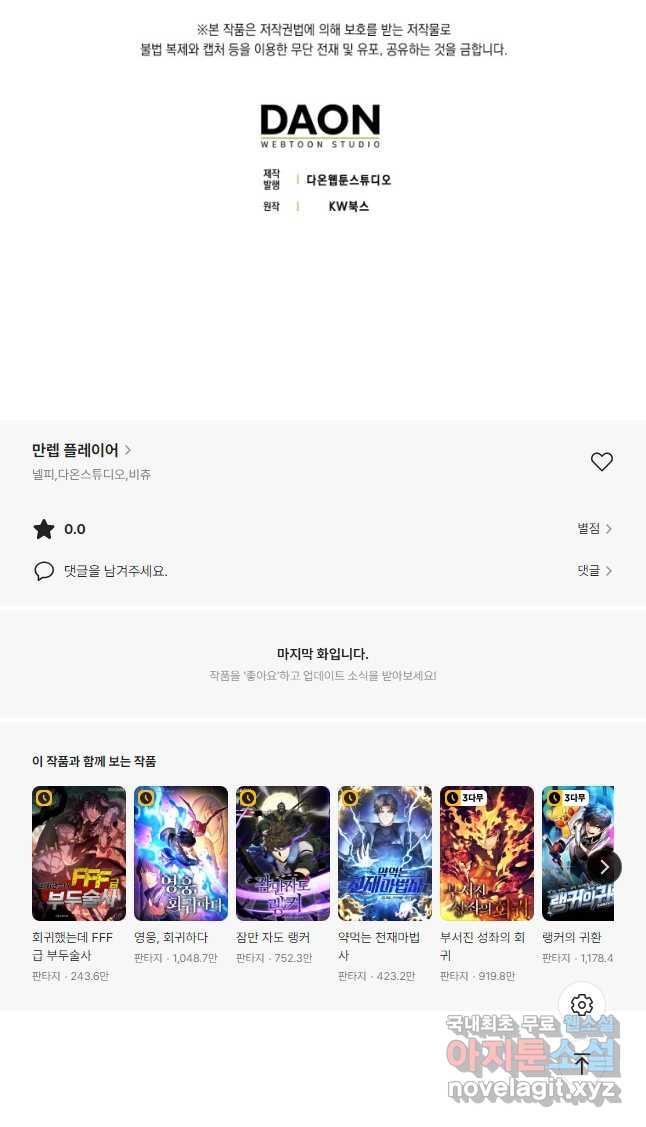Open 영웅, 회귀하다 webtoon
This screenshot has height=1127, width=646.
[x=181, y=853]
